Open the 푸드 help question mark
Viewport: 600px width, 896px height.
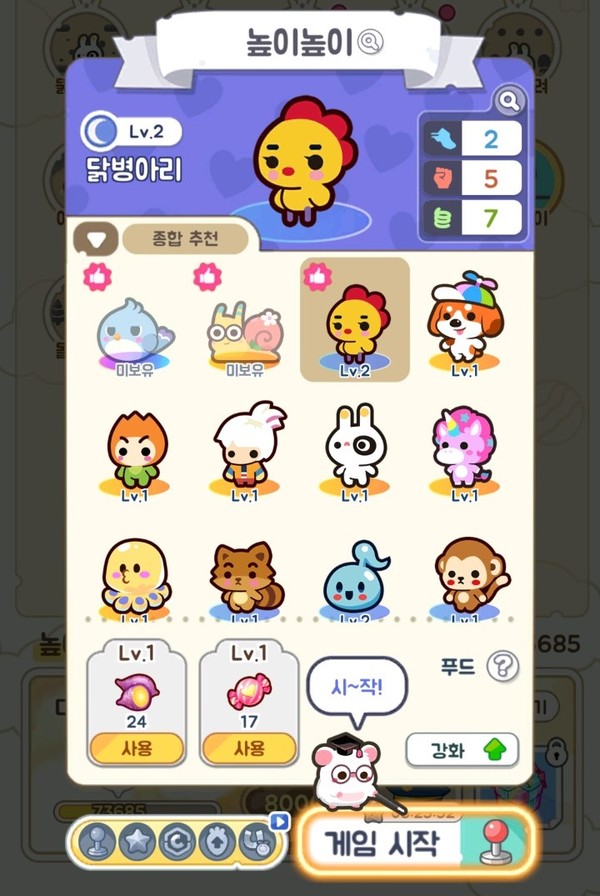(503, 666)
